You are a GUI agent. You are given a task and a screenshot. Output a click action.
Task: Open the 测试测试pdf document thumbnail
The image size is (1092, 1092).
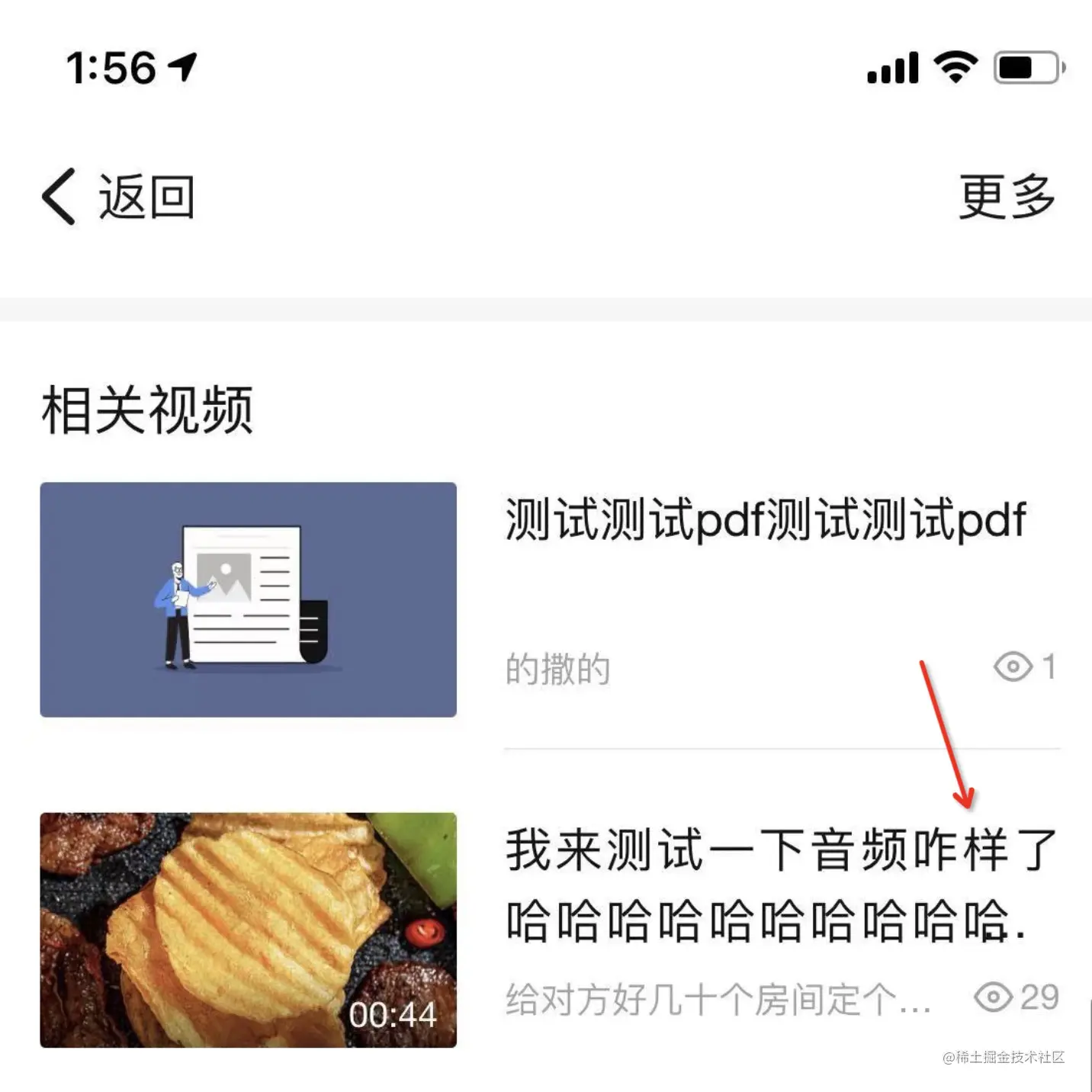tap(248, 599)
